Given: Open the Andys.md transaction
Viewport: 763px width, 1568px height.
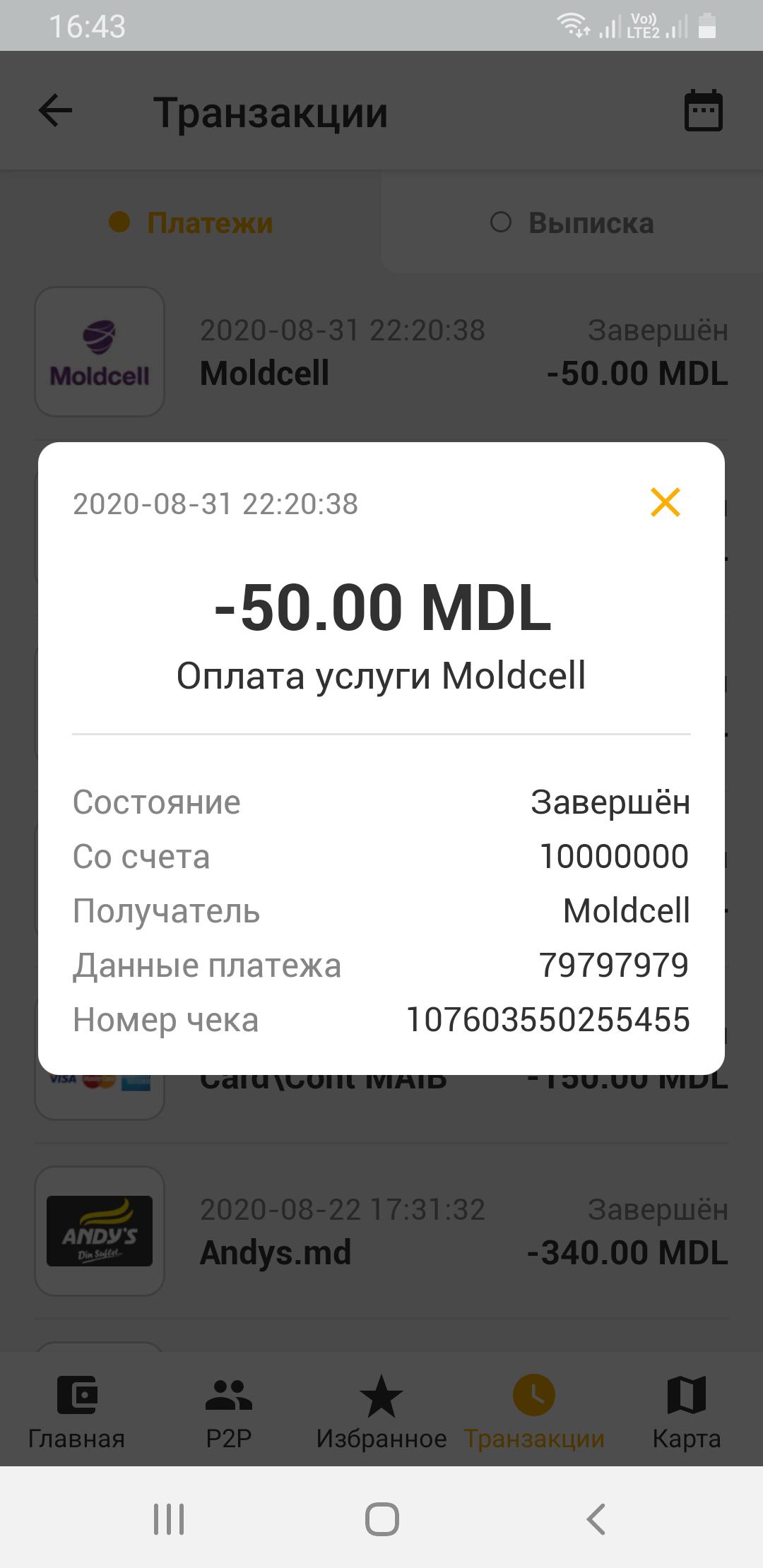Looking at the screenshot, I should 381,1231.
